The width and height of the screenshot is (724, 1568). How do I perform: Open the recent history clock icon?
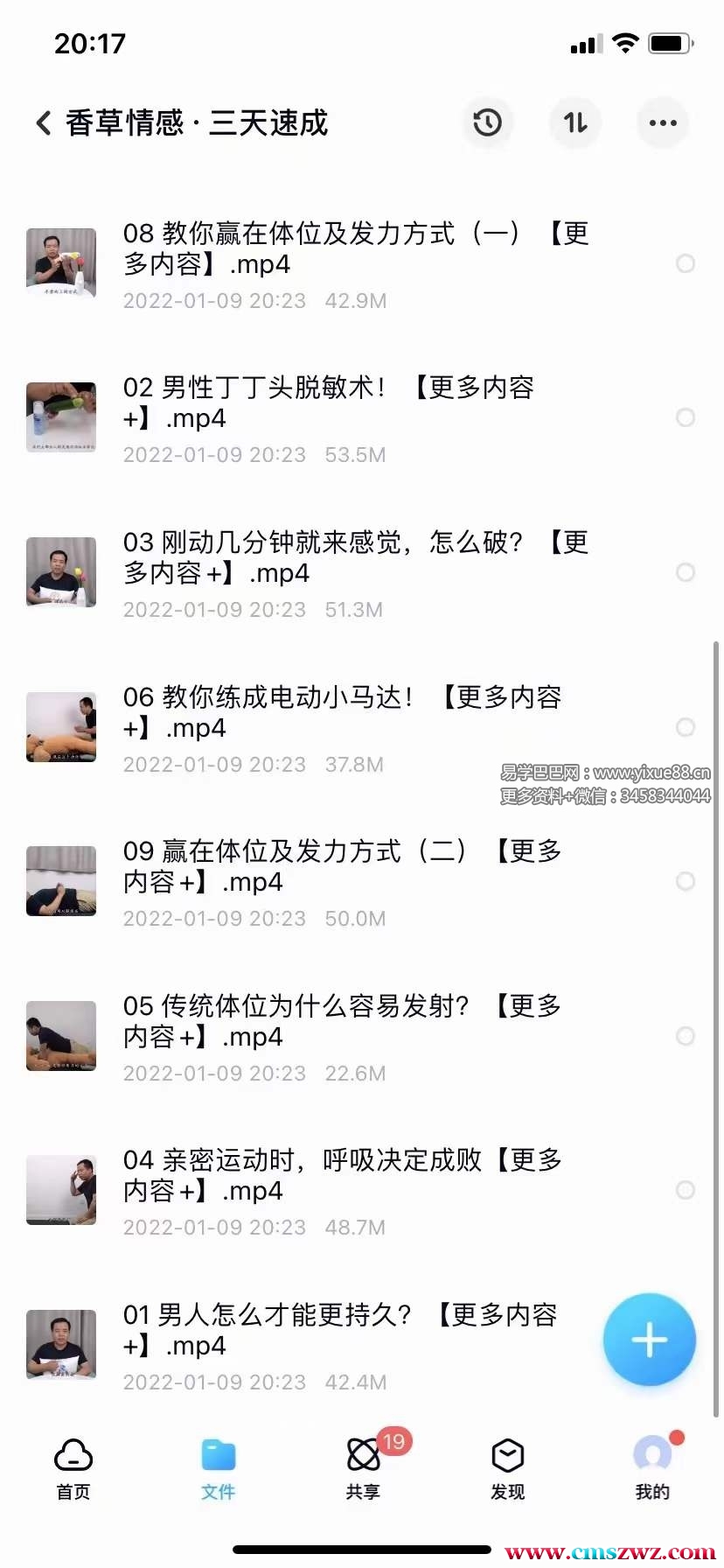488,123
